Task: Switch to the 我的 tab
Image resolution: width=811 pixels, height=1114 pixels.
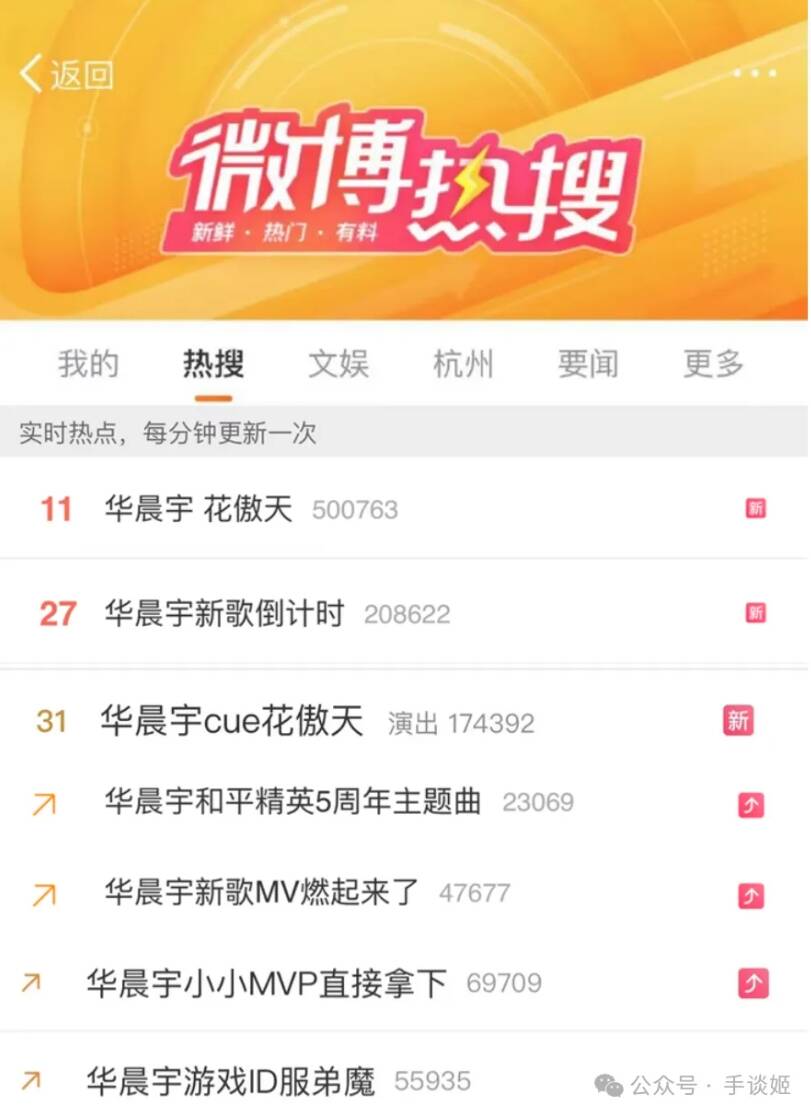Action: pos(88,364)
